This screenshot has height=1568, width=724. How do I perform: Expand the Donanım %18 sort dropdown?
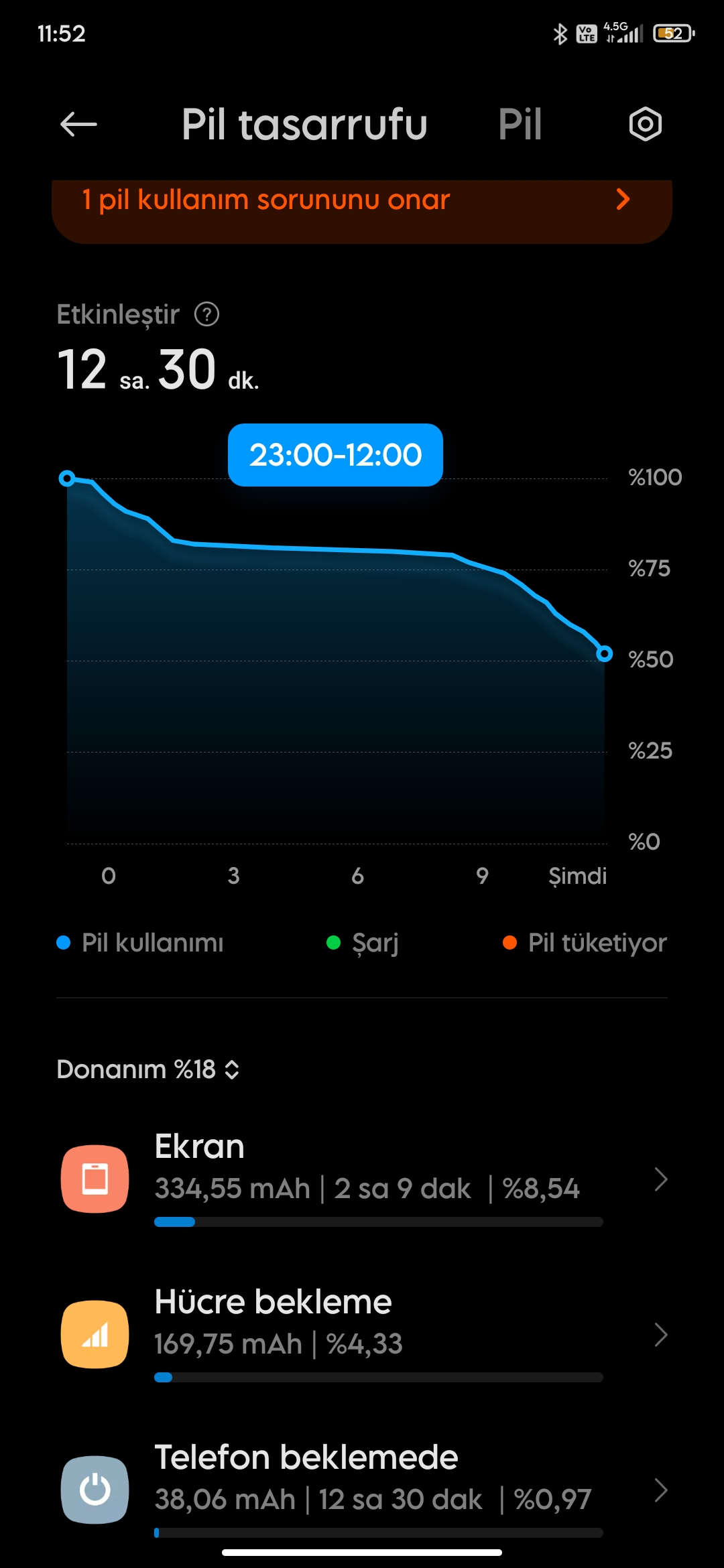[148, 1069]
